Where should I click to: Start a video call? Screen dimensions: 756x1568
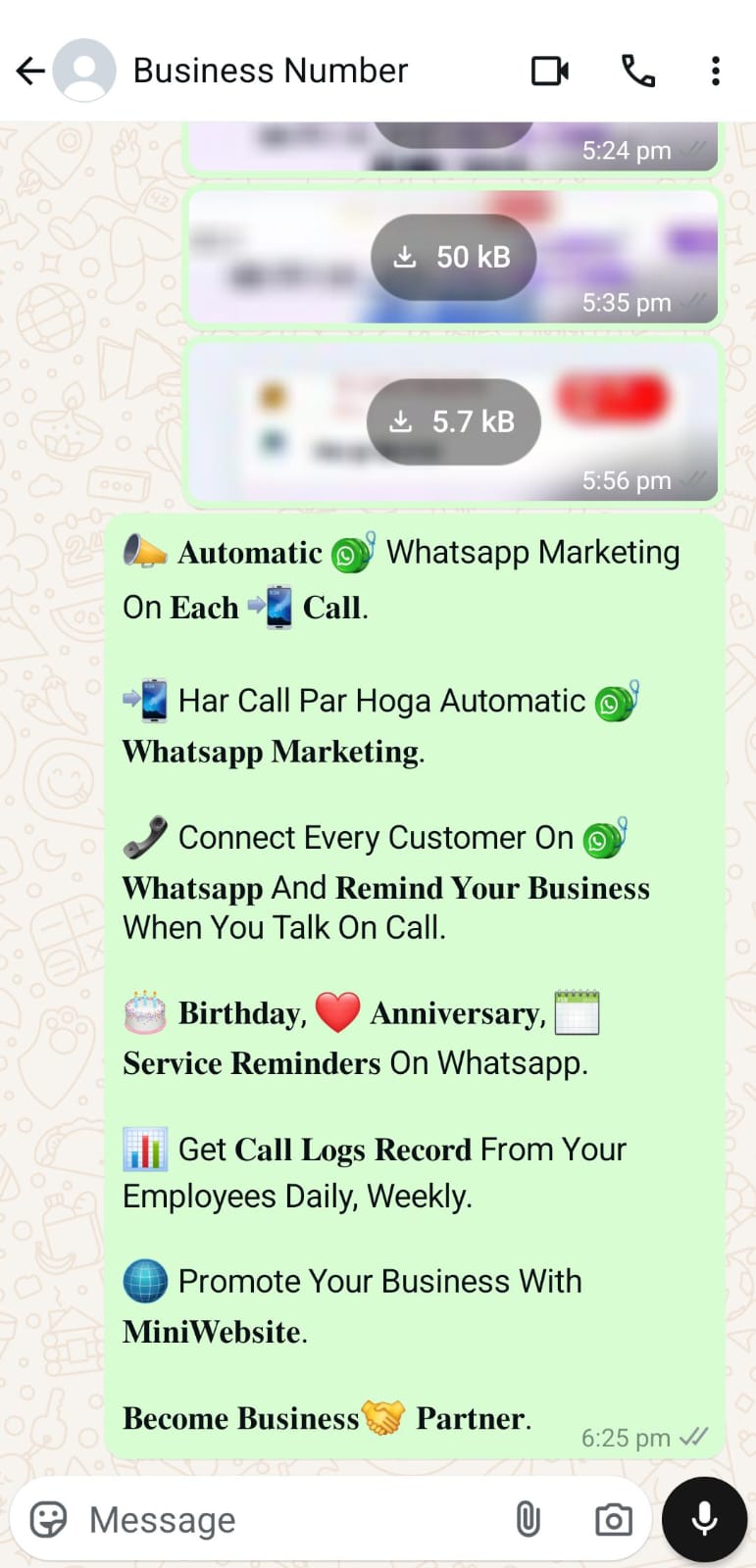point(550,71)
